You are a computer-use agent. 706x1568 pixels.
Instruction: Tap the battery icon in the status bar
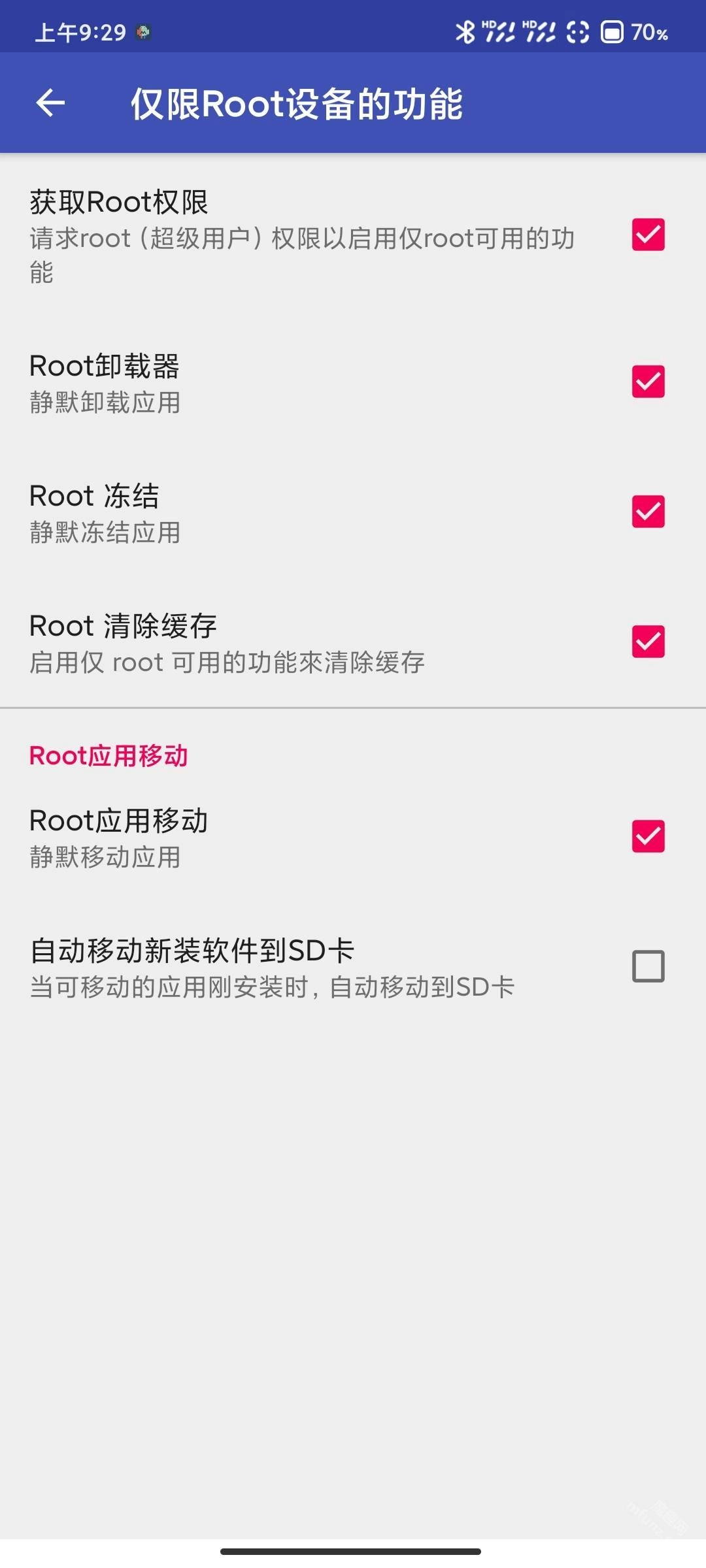pos(613,30)
